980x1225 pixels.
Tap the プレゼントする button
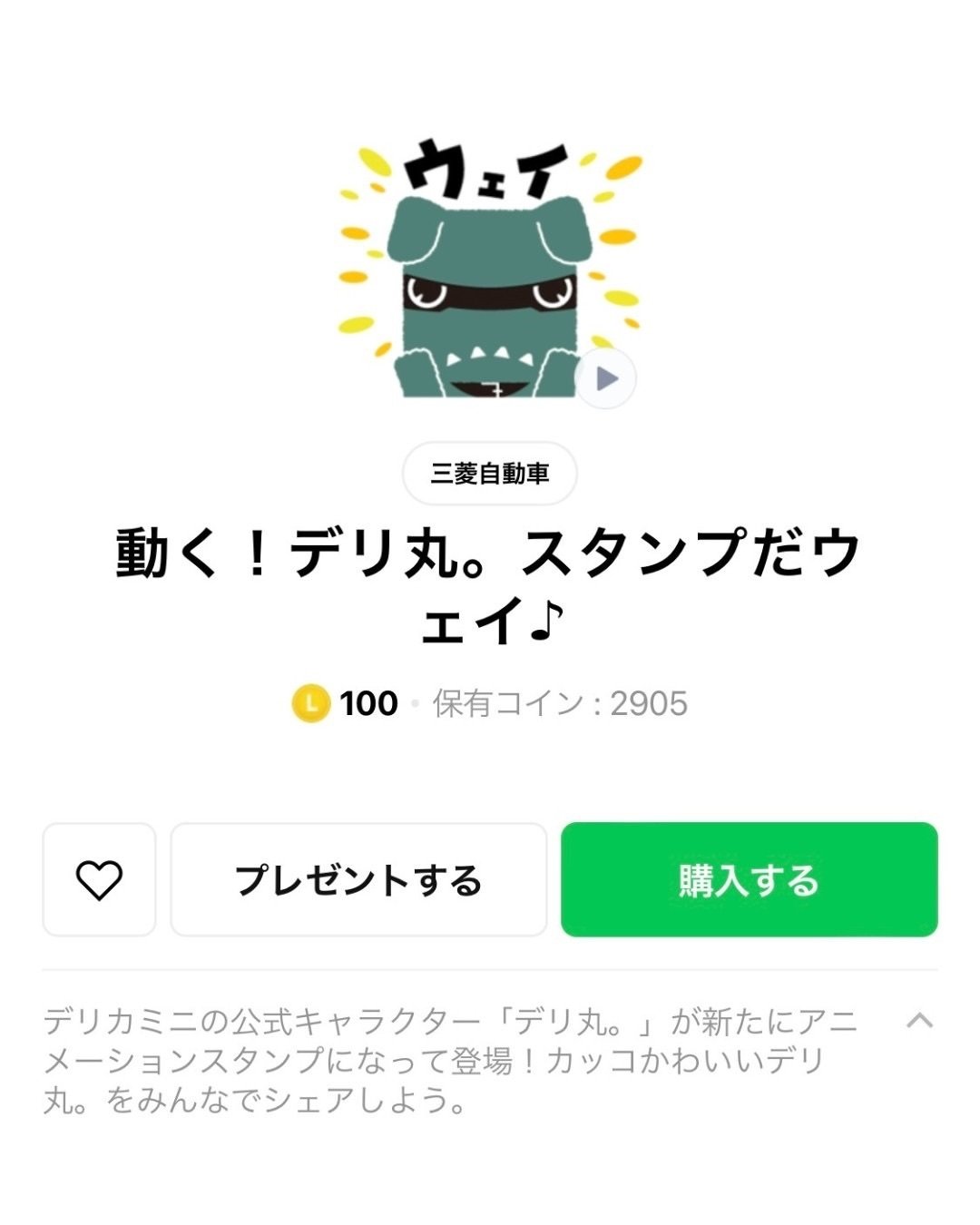tap(358, 879)
